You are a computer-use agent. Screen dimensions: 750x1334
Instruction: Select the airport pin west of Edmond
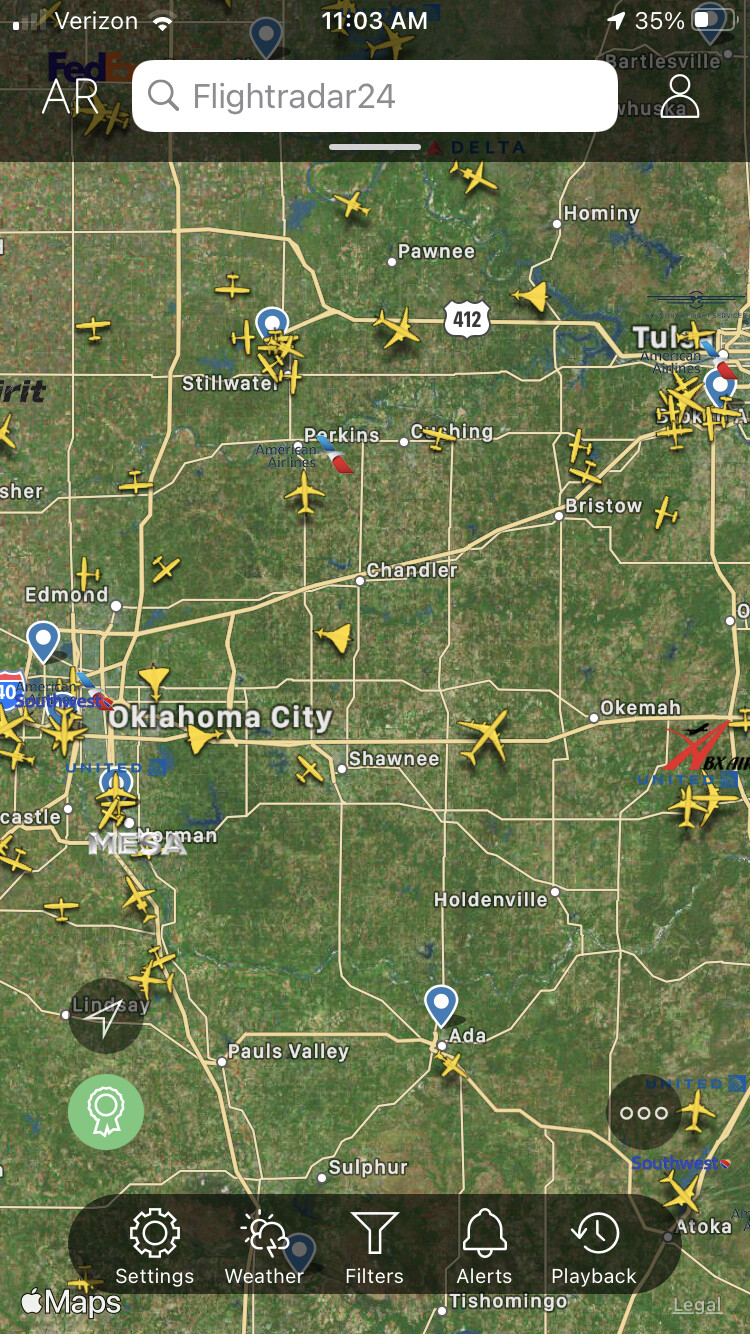[x=43, y=638]
